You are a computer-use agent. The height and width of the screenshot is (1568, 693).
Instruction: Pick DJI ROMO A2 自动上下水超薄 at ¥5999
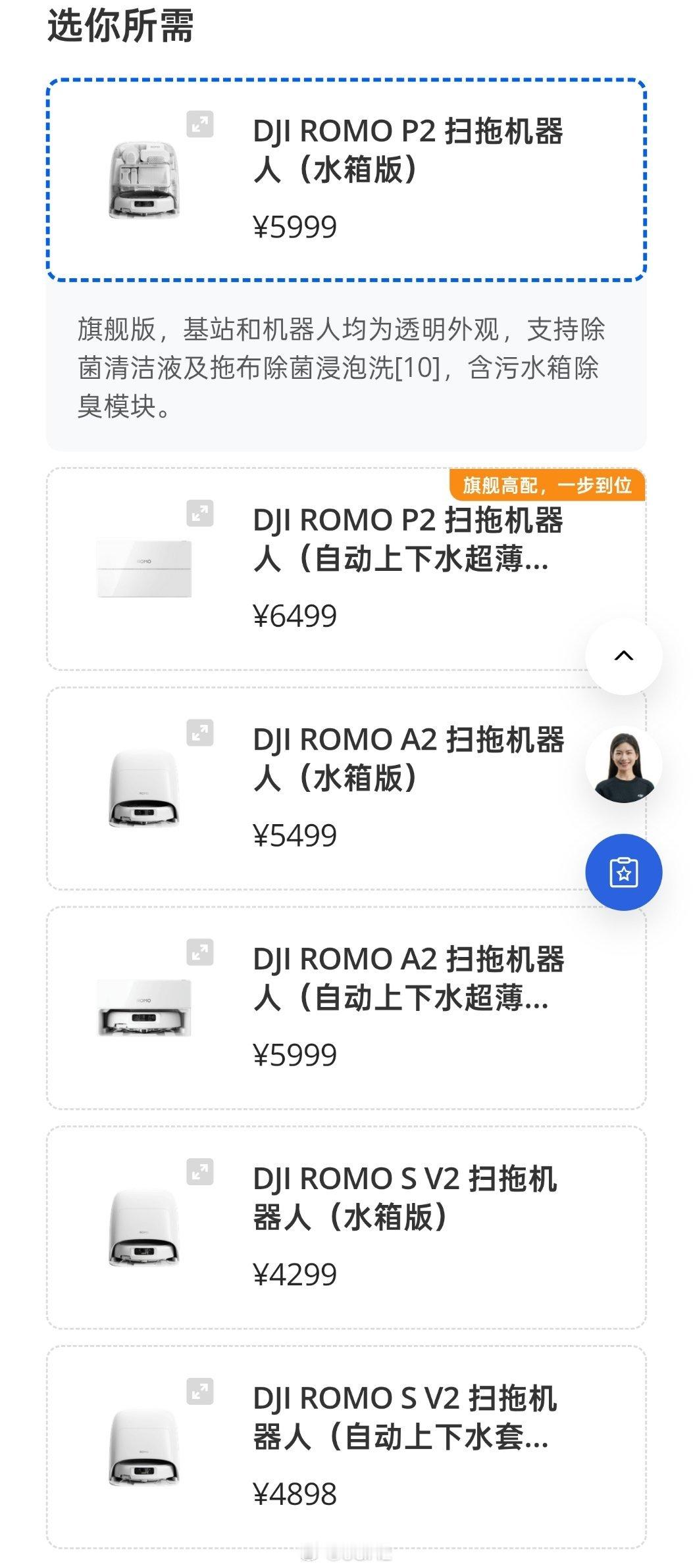tap(346, 1008)
